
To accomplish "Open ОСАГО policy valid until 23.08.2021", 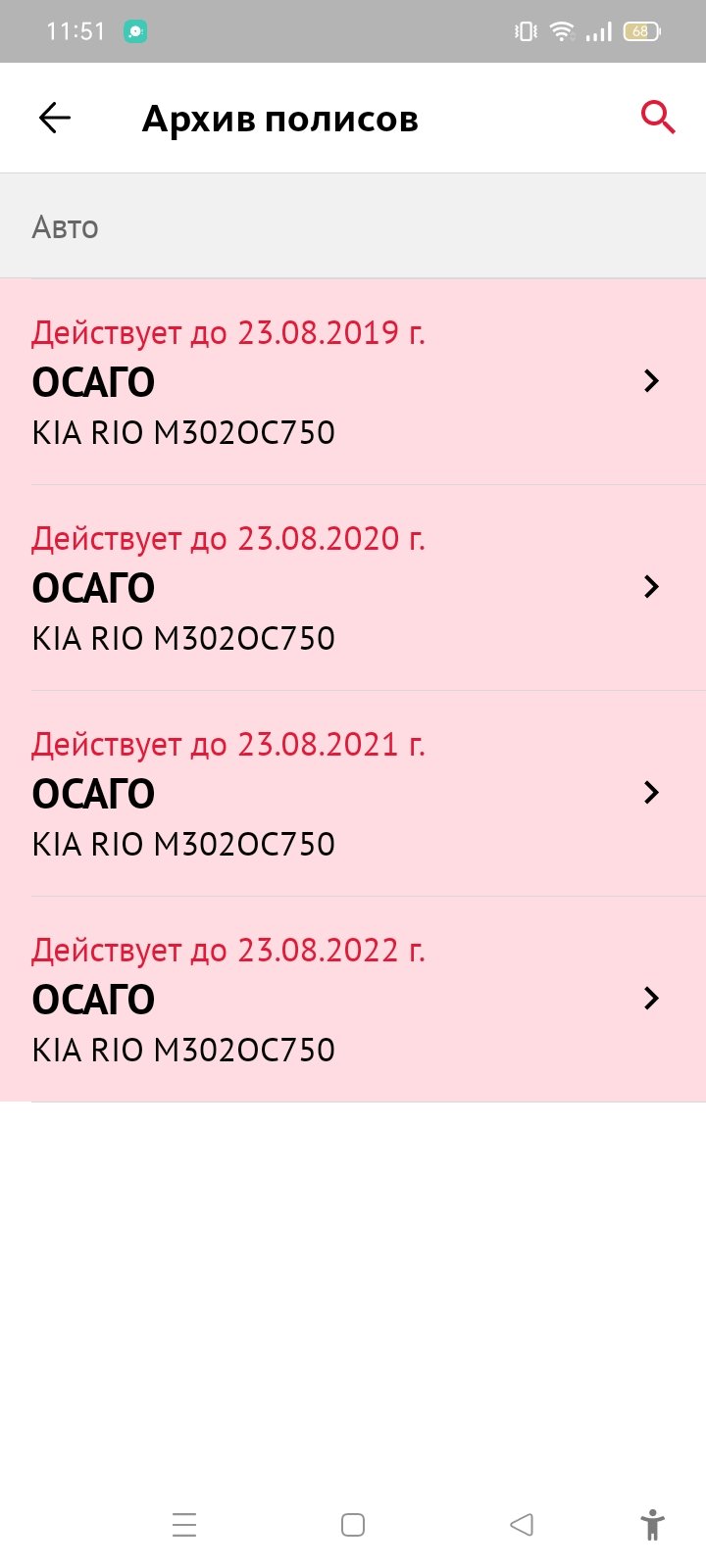I will click(x=353, y=794).
